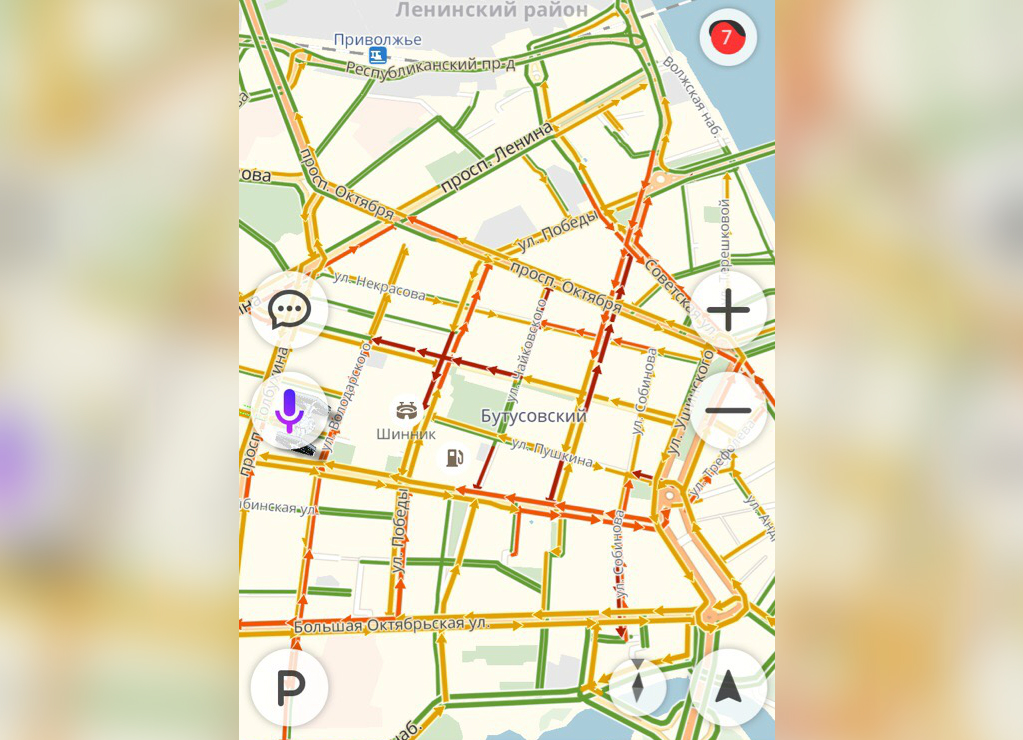
Task: Center map on my location arrow
Action: click(x=728, y=687)
